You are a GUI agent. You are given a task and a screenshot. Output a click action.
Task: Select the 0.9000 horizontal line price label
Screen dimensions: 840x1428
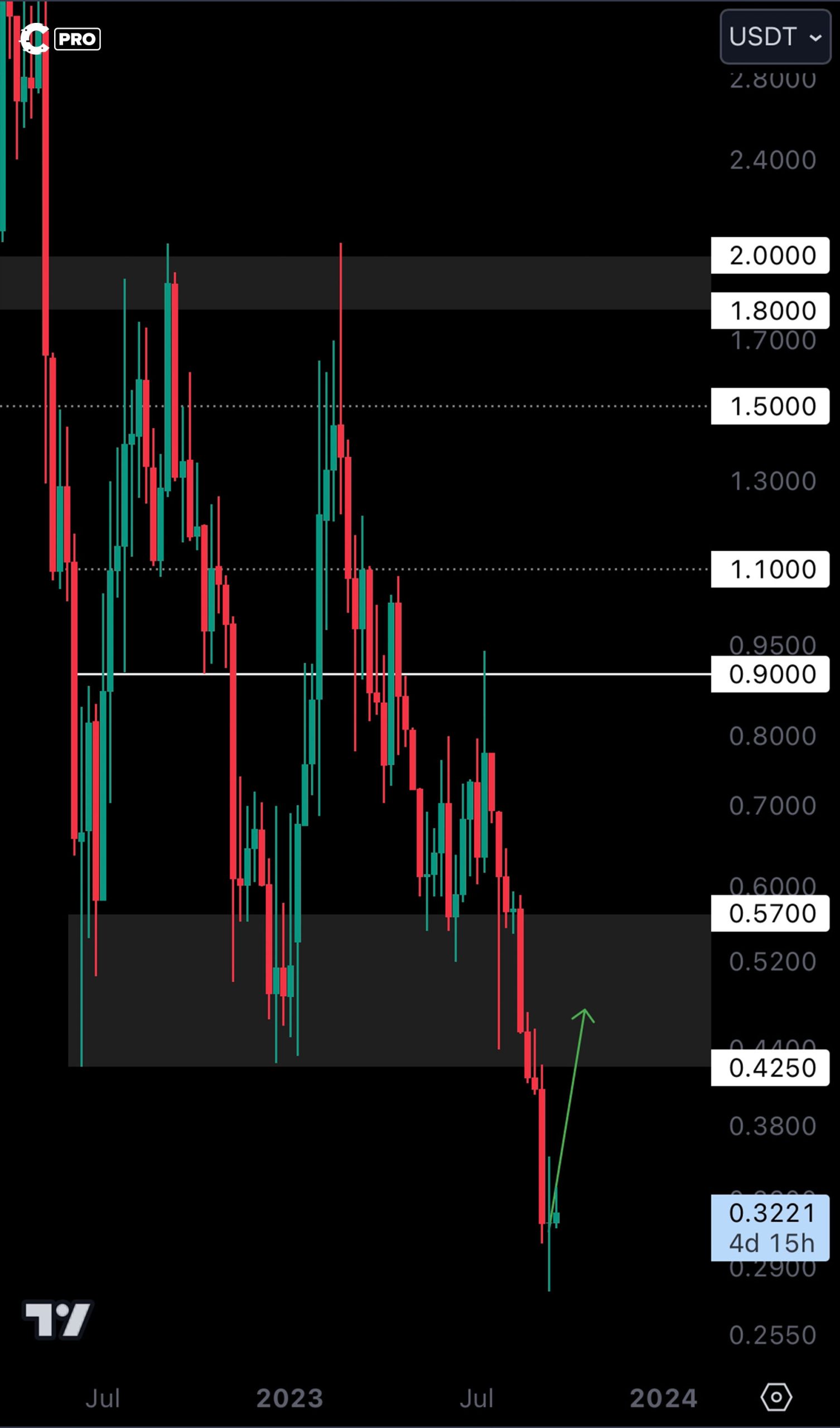769,673
